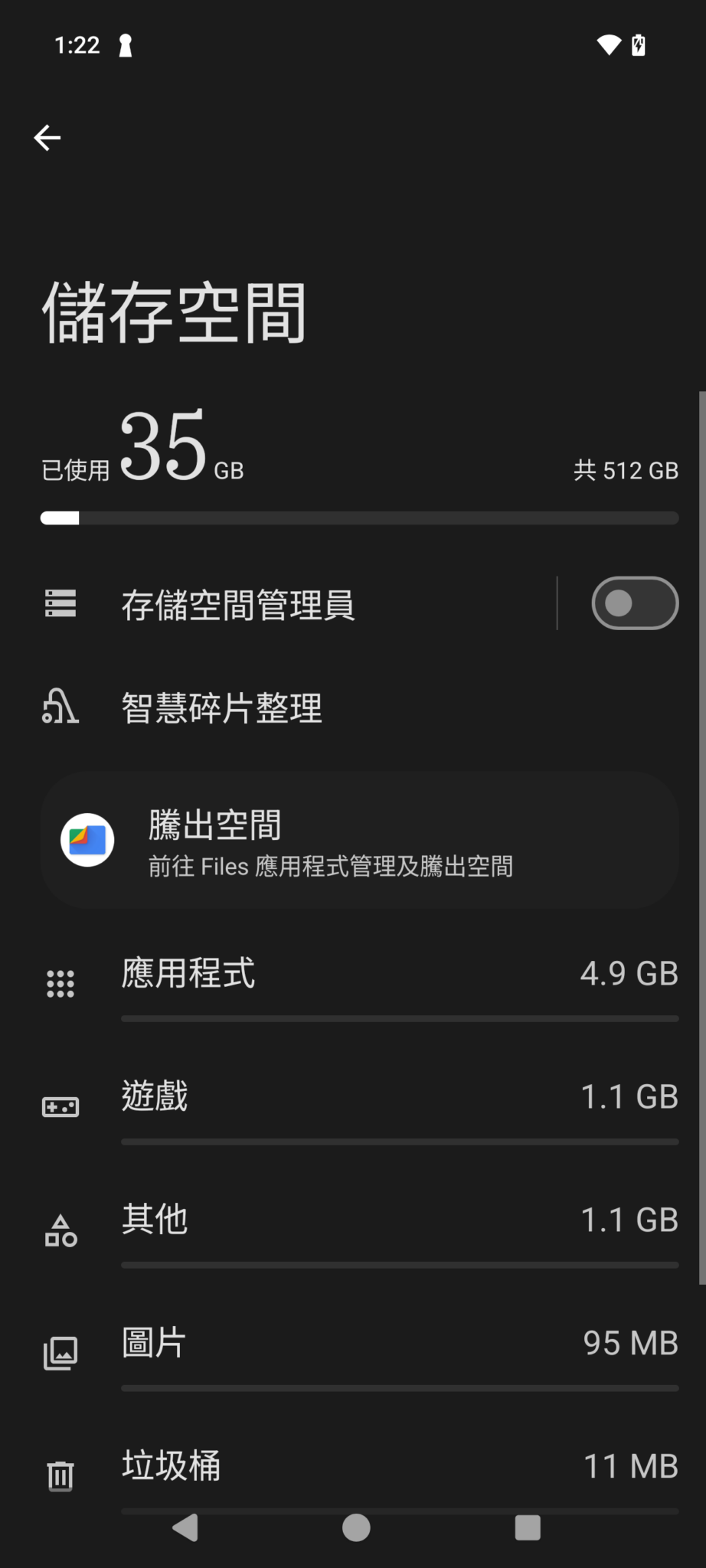Screen dimensions: 706x1568
Task: Go back using the top arrow
Action: tap(47, 138)
